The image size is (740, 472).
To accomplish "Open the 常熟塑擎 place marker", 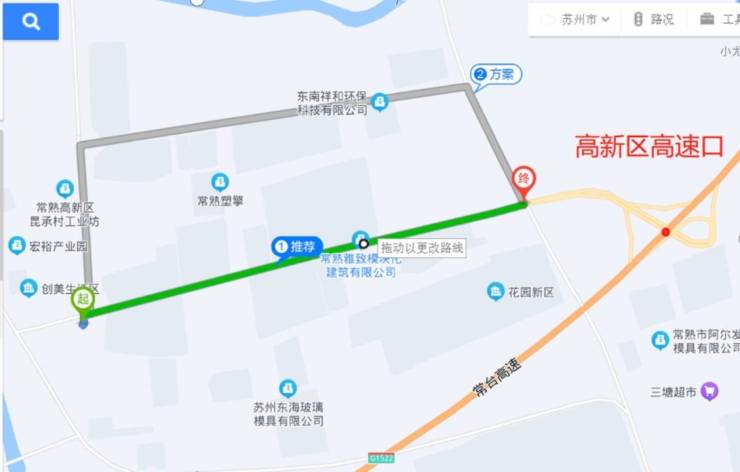I will [220, 182].
